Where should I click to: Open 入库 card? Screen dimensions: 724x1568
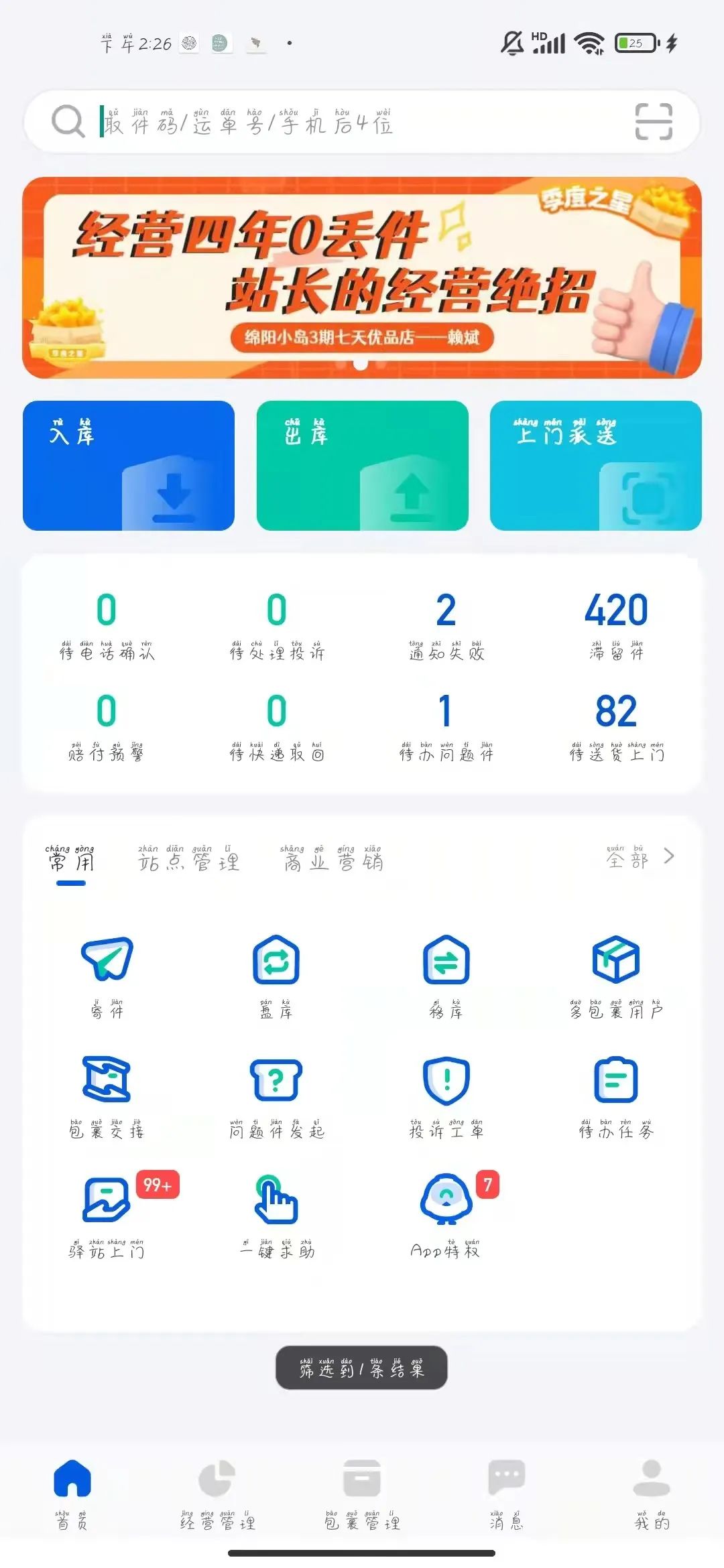[129, 466]
